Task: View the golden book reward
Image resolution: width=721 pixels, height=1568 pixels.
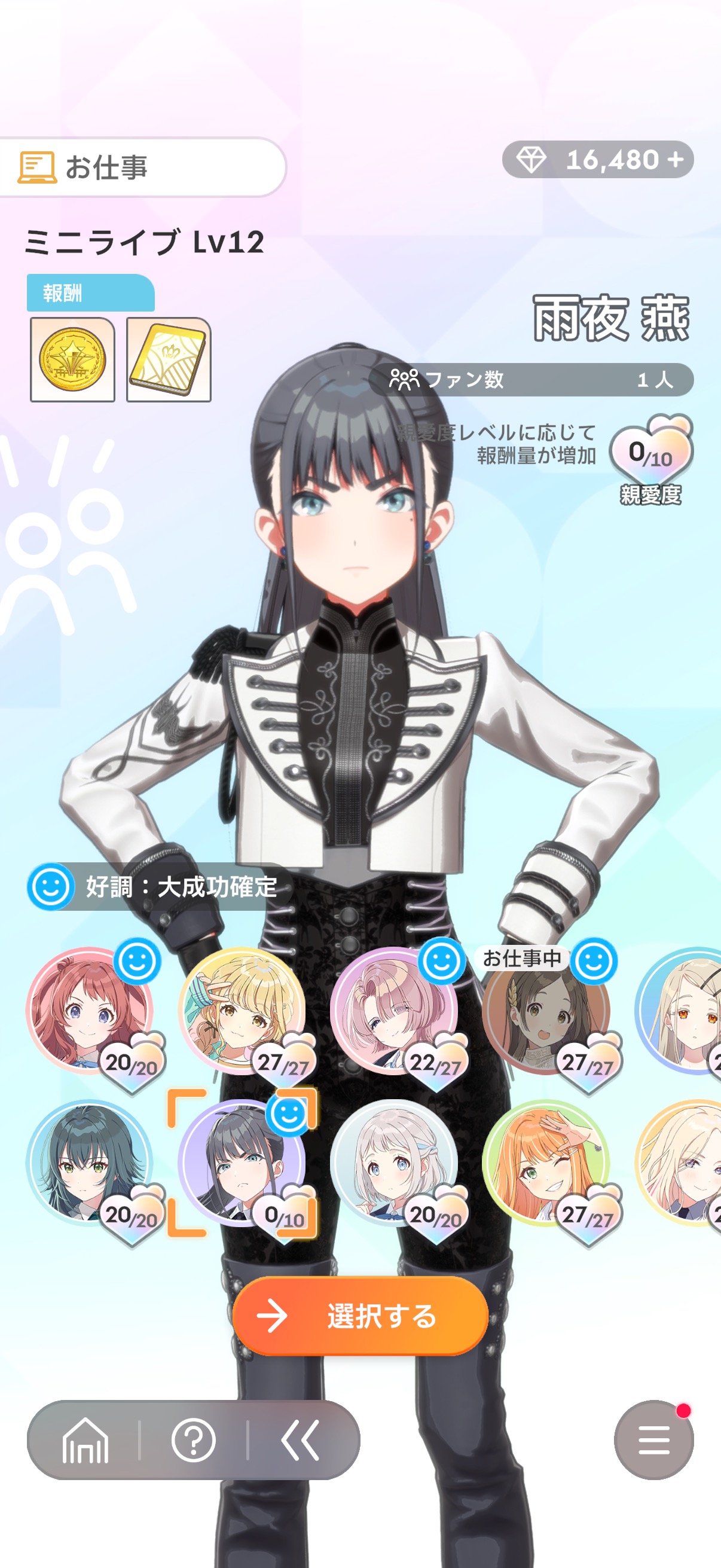Action: pyautogui.click(x=169, y=360)
